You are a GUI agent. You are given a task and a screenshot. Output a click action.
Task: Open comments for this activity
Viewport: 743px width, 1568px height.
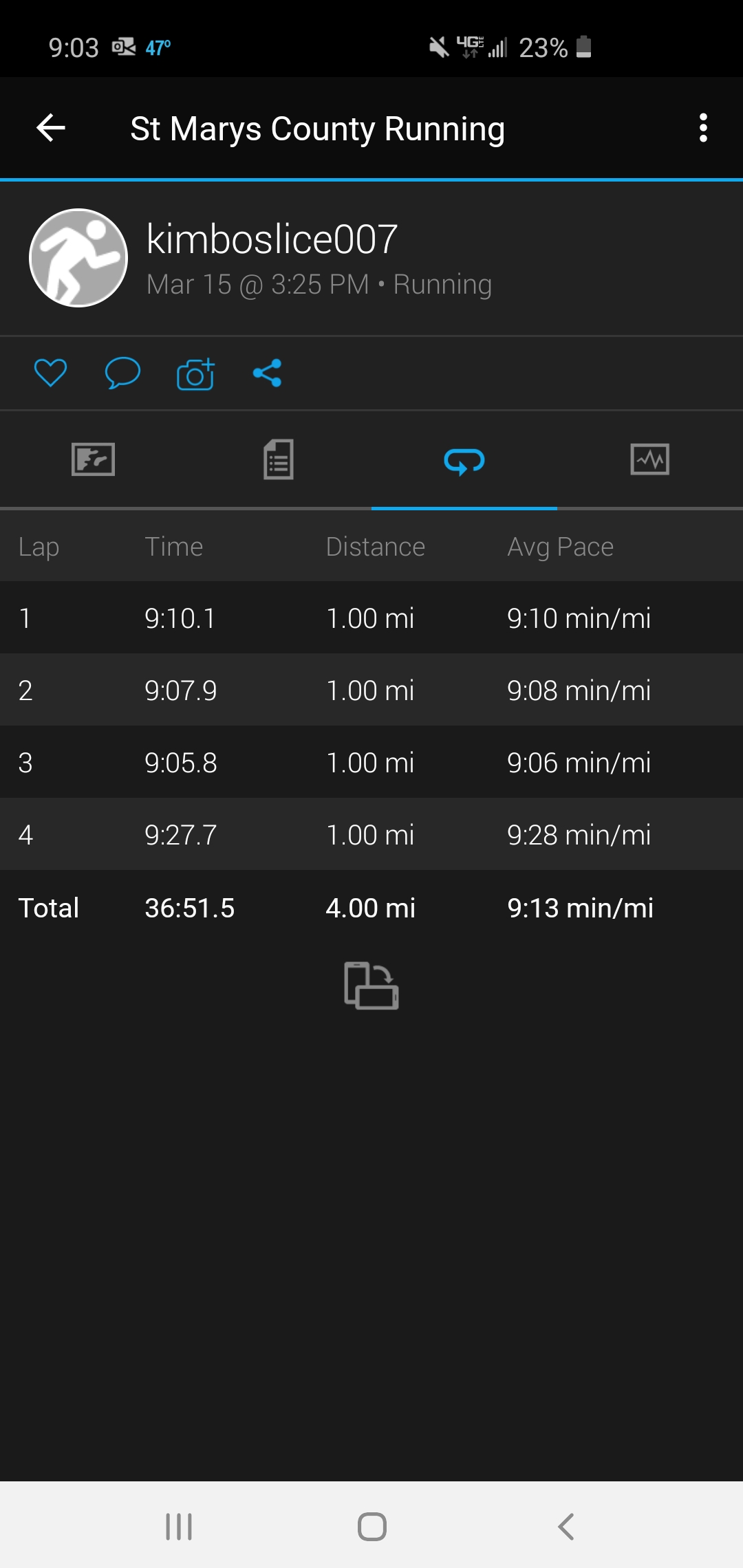click(122, 373)
